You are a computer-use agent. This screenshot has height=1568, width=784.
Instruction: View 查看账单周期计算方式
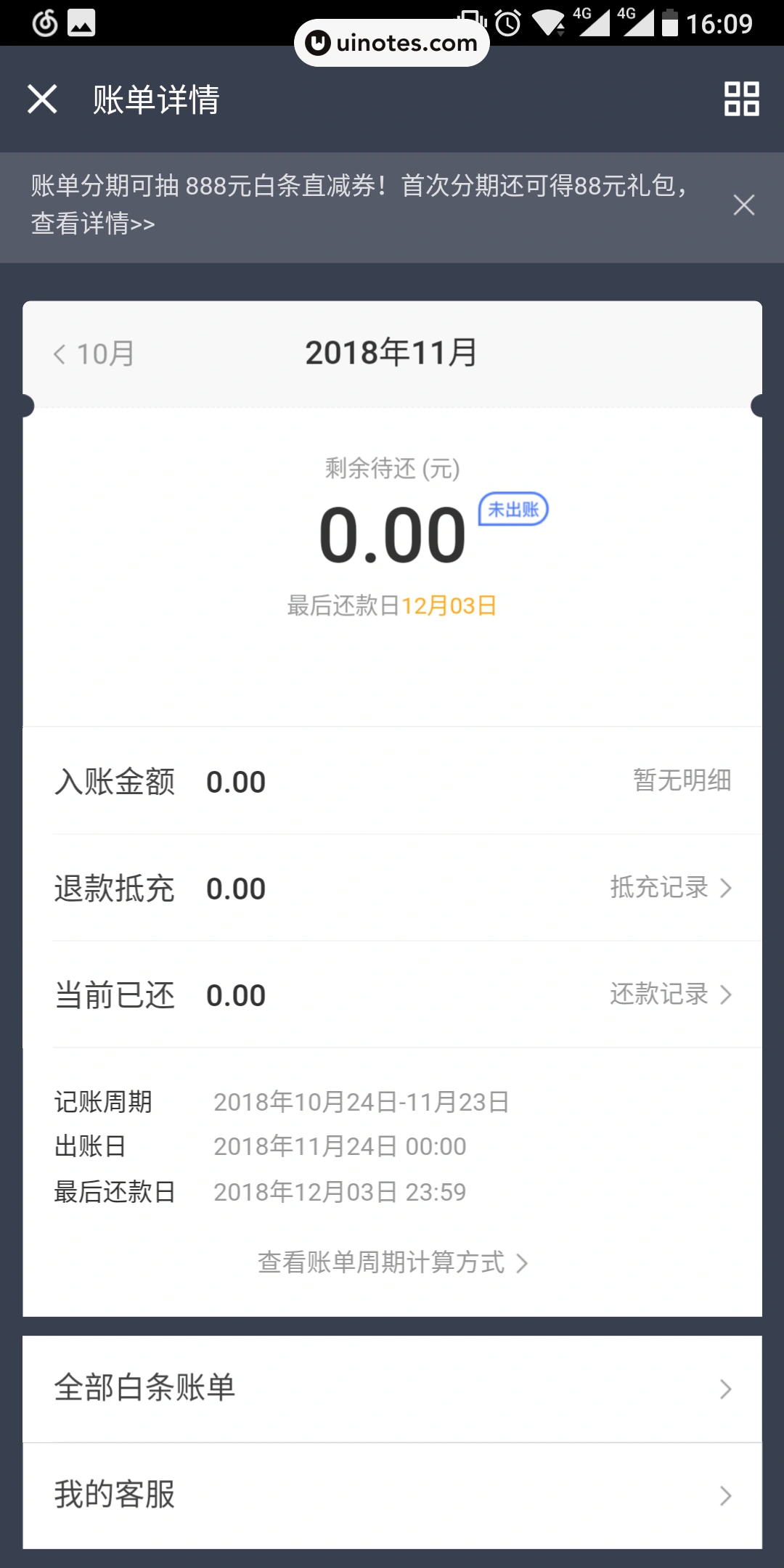pyautogui.click(x=392, y=1263)
